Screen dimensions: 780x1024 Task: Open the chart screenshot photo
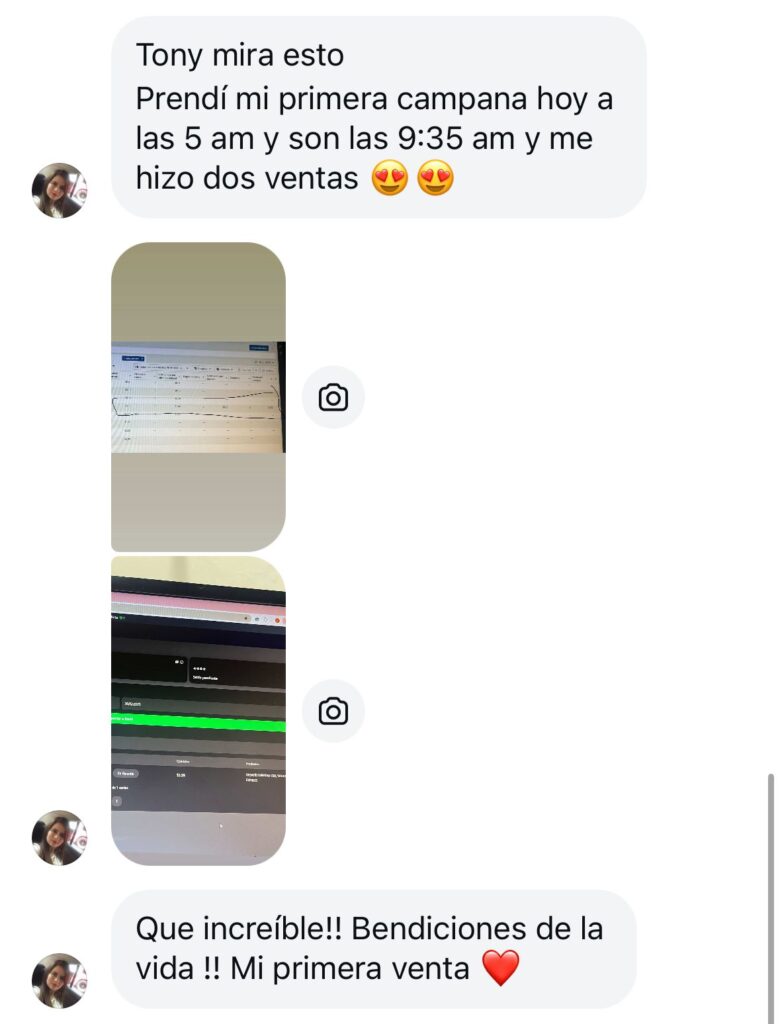[x=198, y=396]
